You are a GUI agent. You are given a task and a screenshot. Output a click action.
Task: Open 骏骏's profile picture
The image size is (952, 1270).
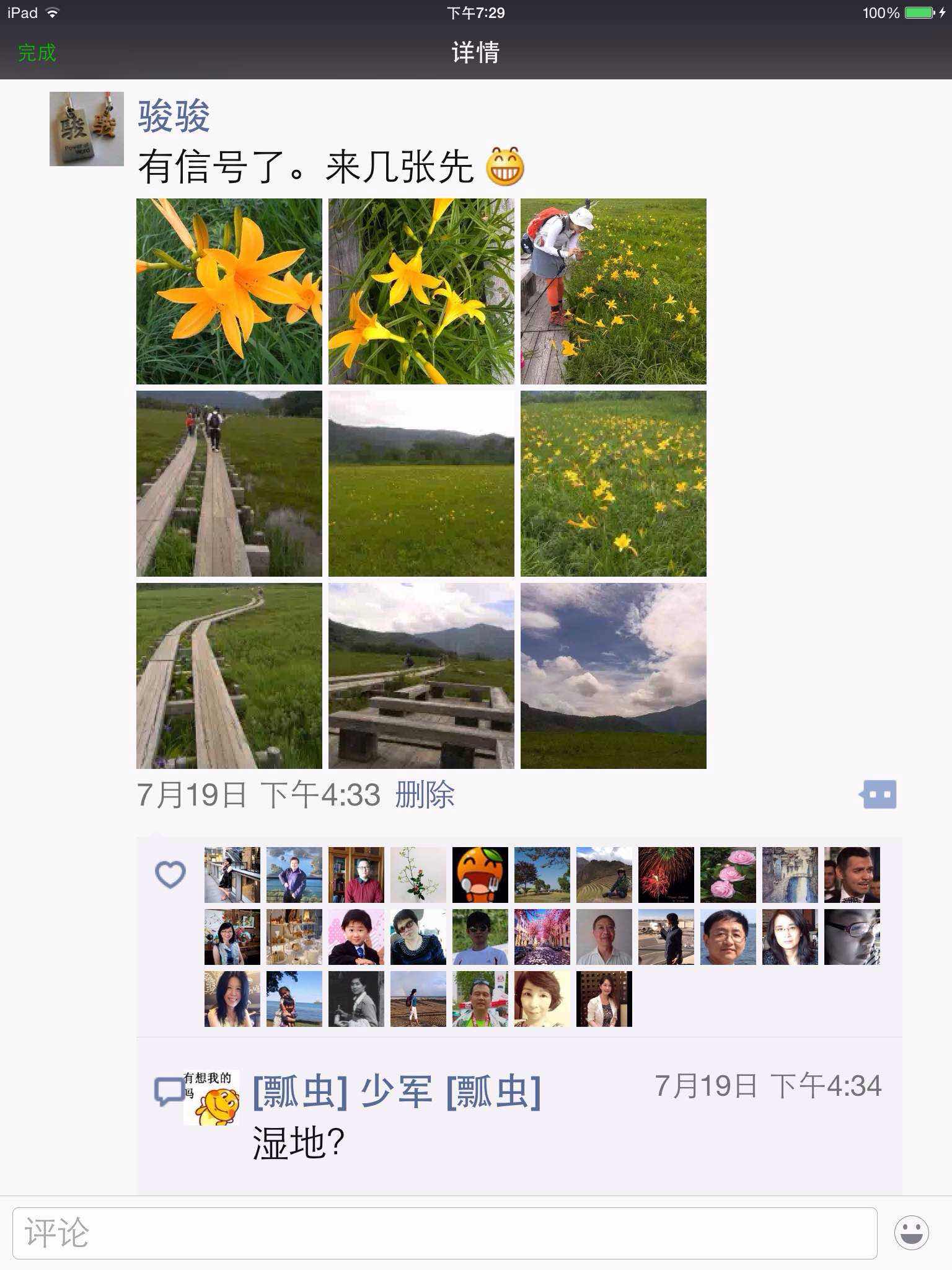87,129
